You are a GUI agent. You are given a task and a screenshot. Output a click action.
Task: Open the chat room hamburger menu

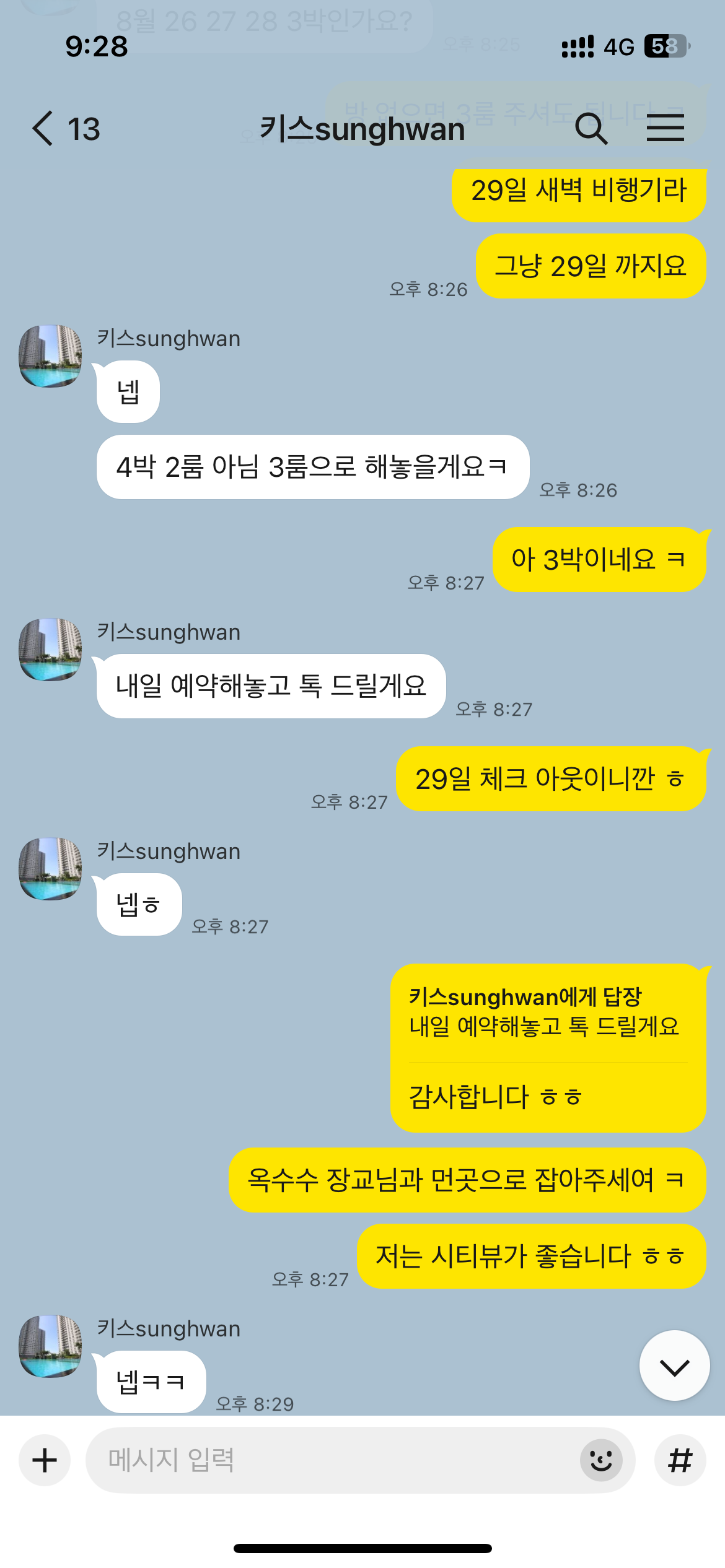point(666,129)
